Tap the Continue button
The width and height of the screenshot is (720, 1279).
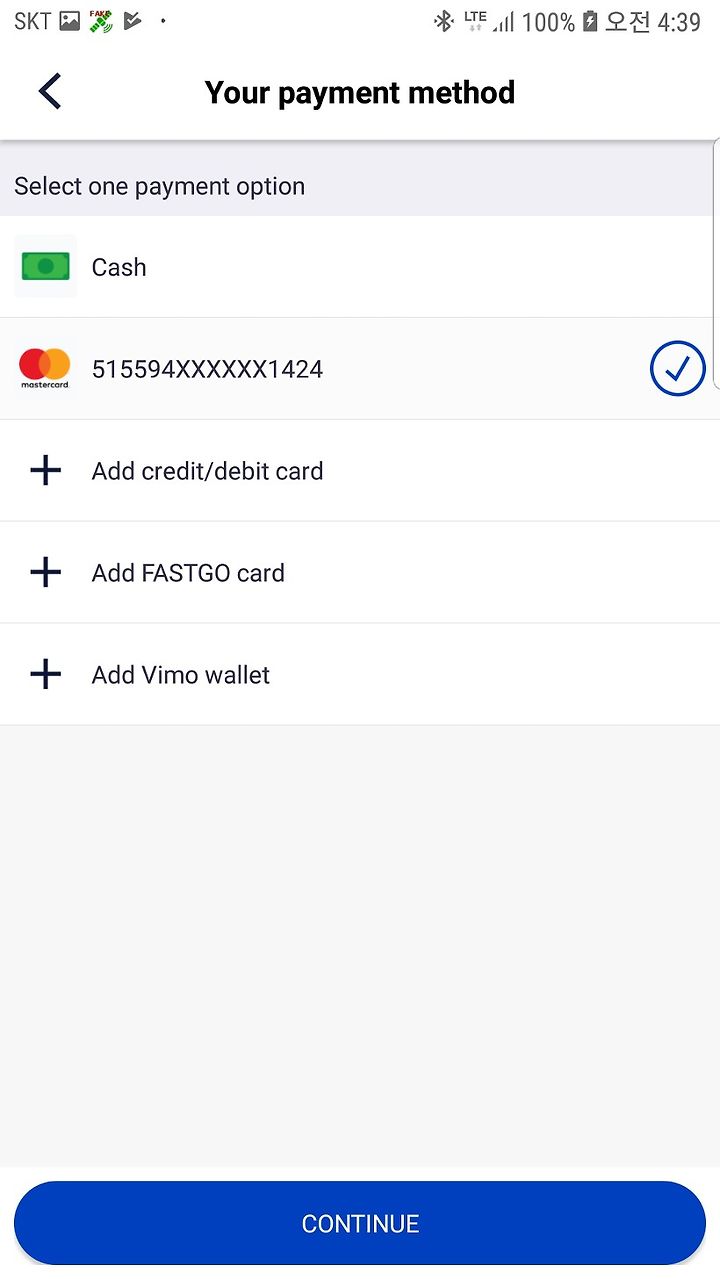click(x=360, y=1223)
